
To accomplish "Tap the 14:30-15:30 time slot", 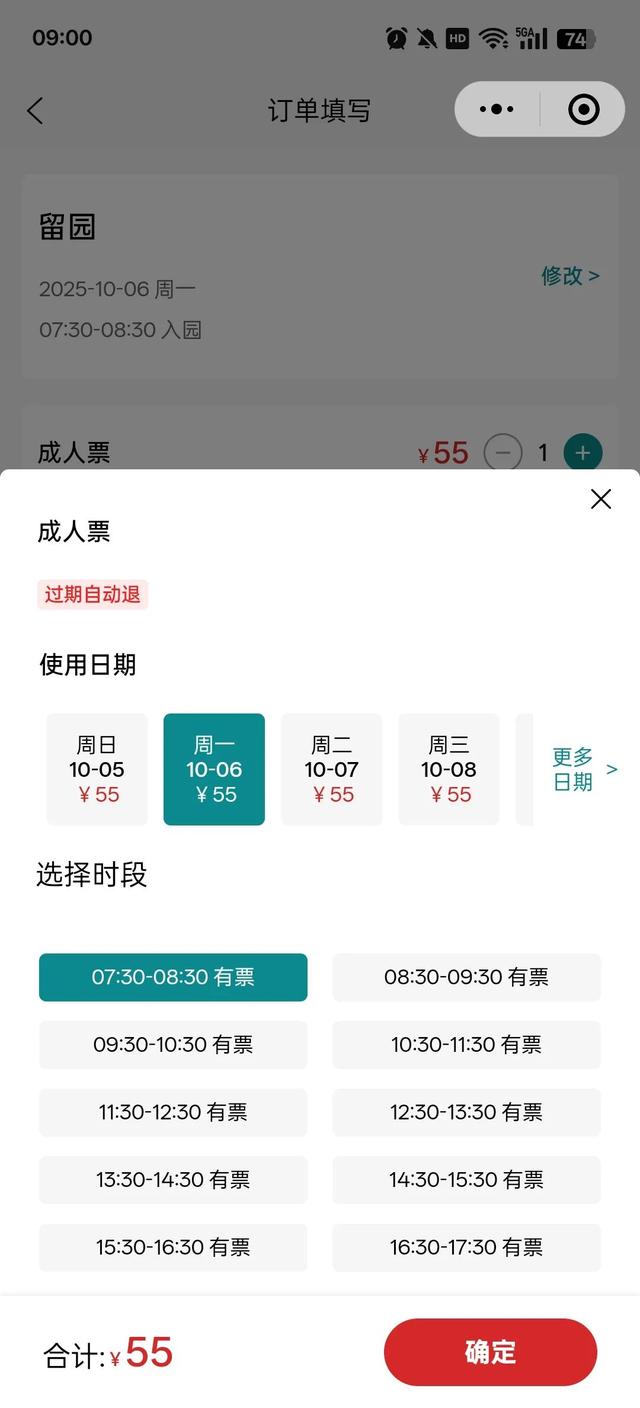I will 466,1180.
